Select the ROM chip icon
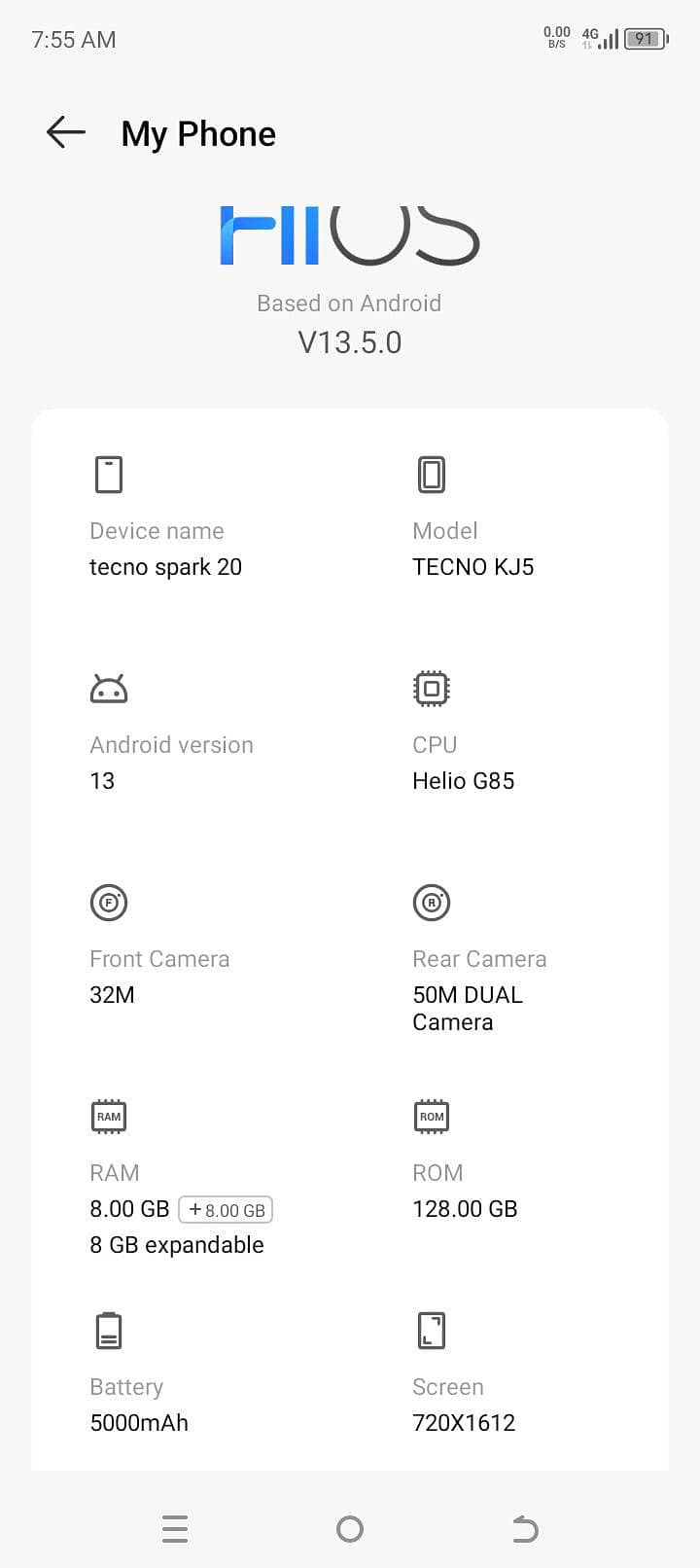 point(432,1116)
